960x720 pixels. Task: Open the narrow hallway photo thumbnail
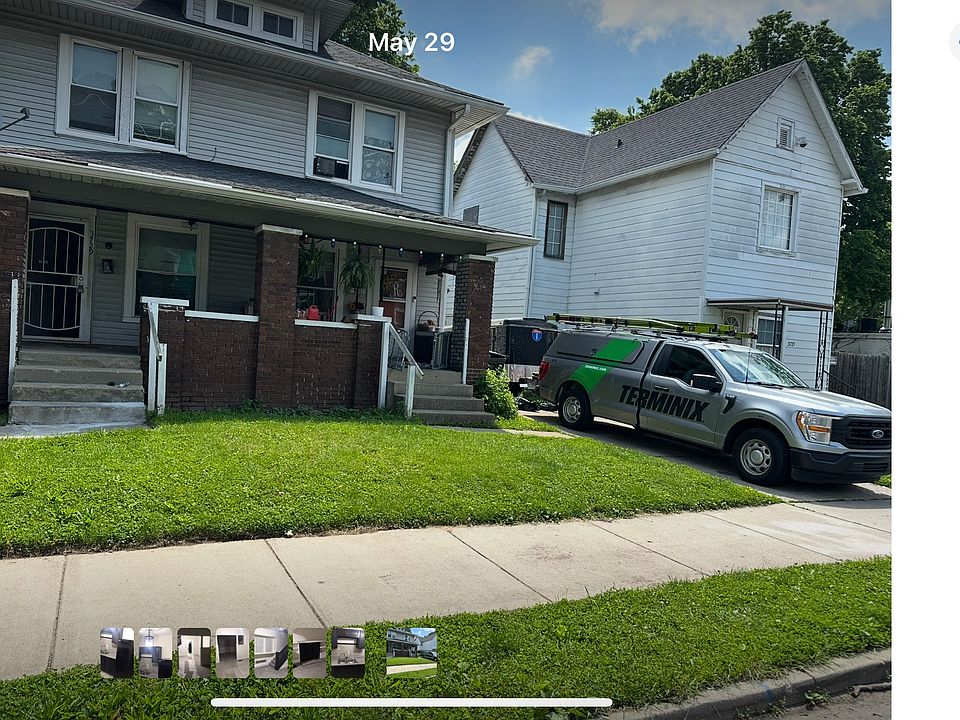pyautogui.click(x=194, y=653)
